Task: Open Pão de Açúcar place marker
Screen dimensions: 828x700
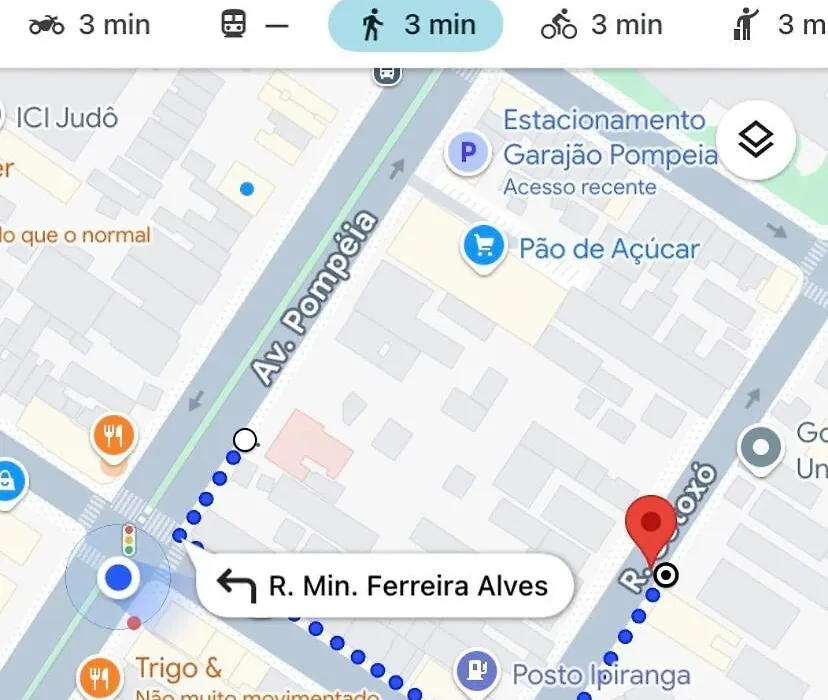Action: (x=483, y=247)
